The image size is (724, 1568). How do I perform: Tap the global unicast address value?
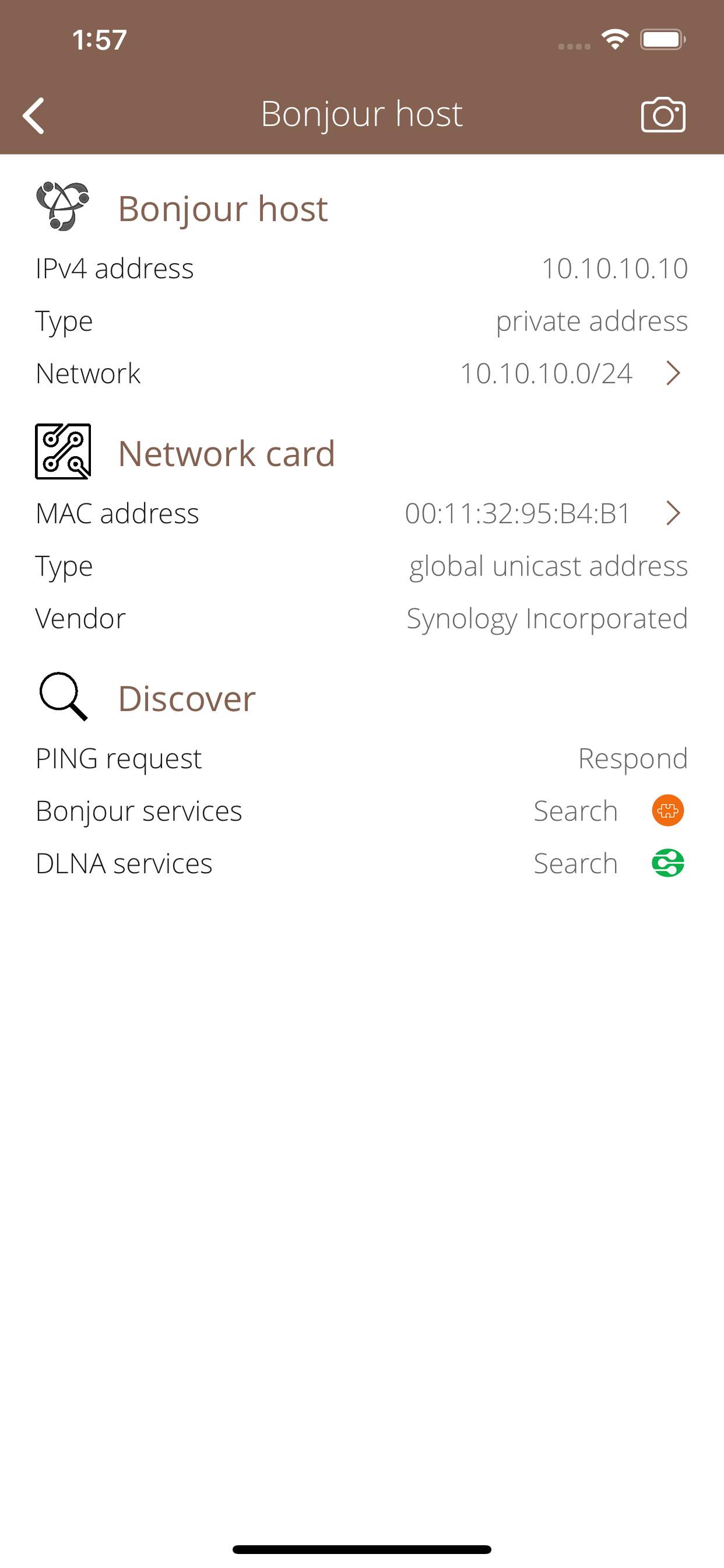pyautogui.click(x=547, y=565)
